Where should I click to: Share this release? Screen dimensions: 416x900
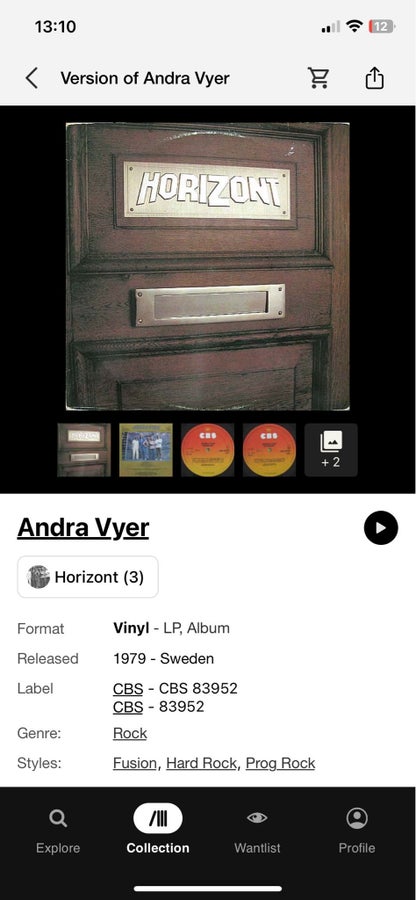(374, 77)
